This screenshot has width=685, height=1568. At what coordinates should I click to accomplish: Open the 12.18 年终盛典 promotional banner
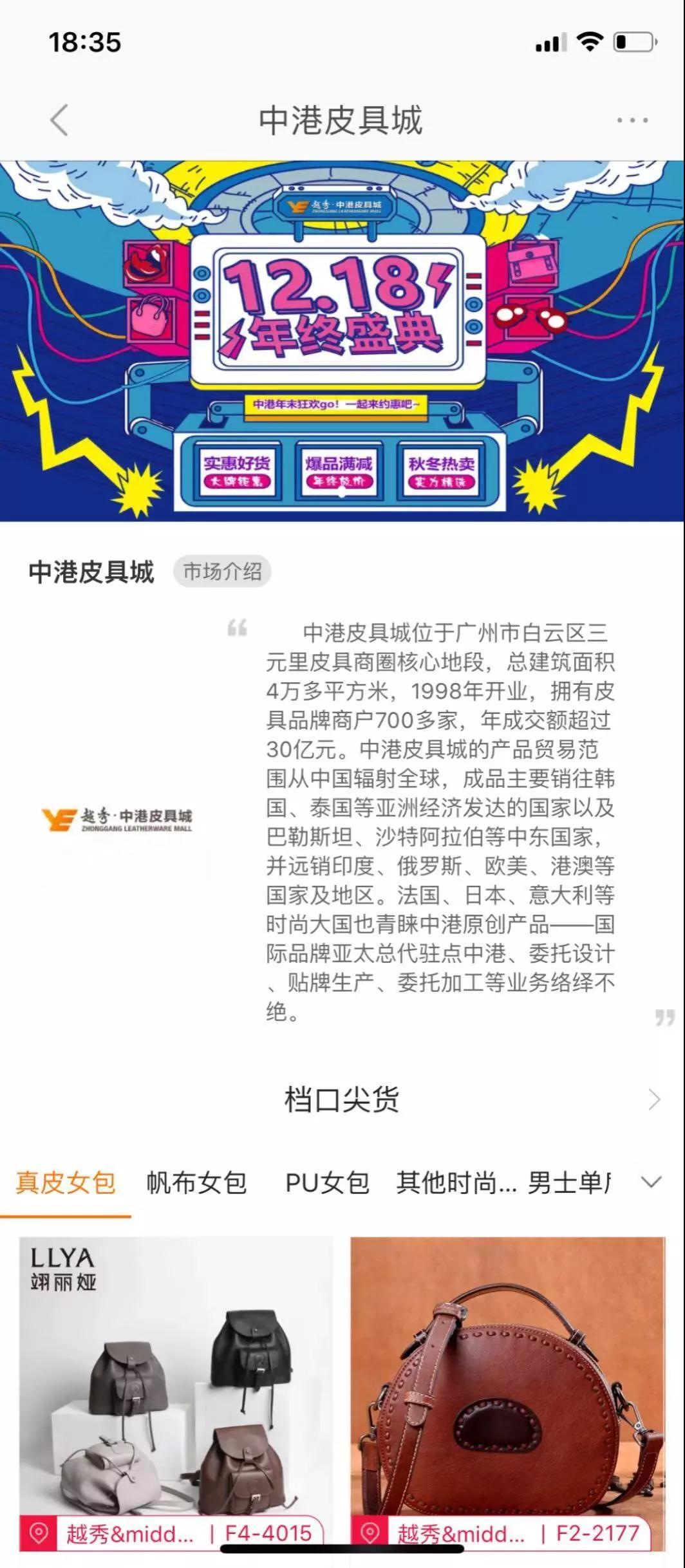(342, 341)
